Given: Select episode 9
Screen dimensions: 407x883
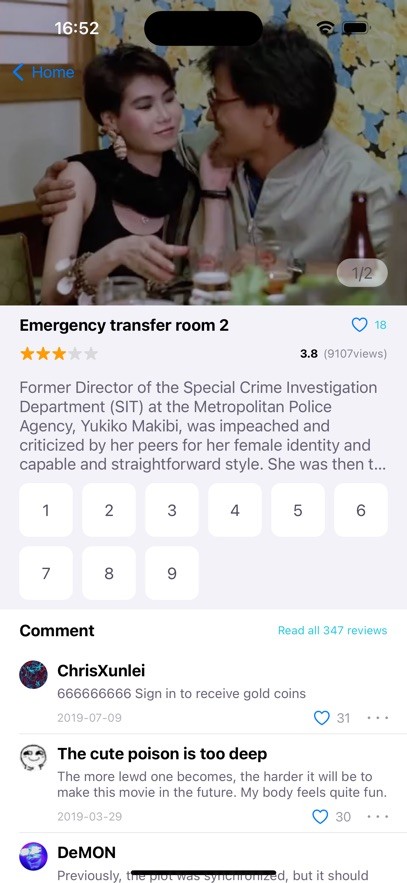Looking at the screenshot, I should [172, 573].
